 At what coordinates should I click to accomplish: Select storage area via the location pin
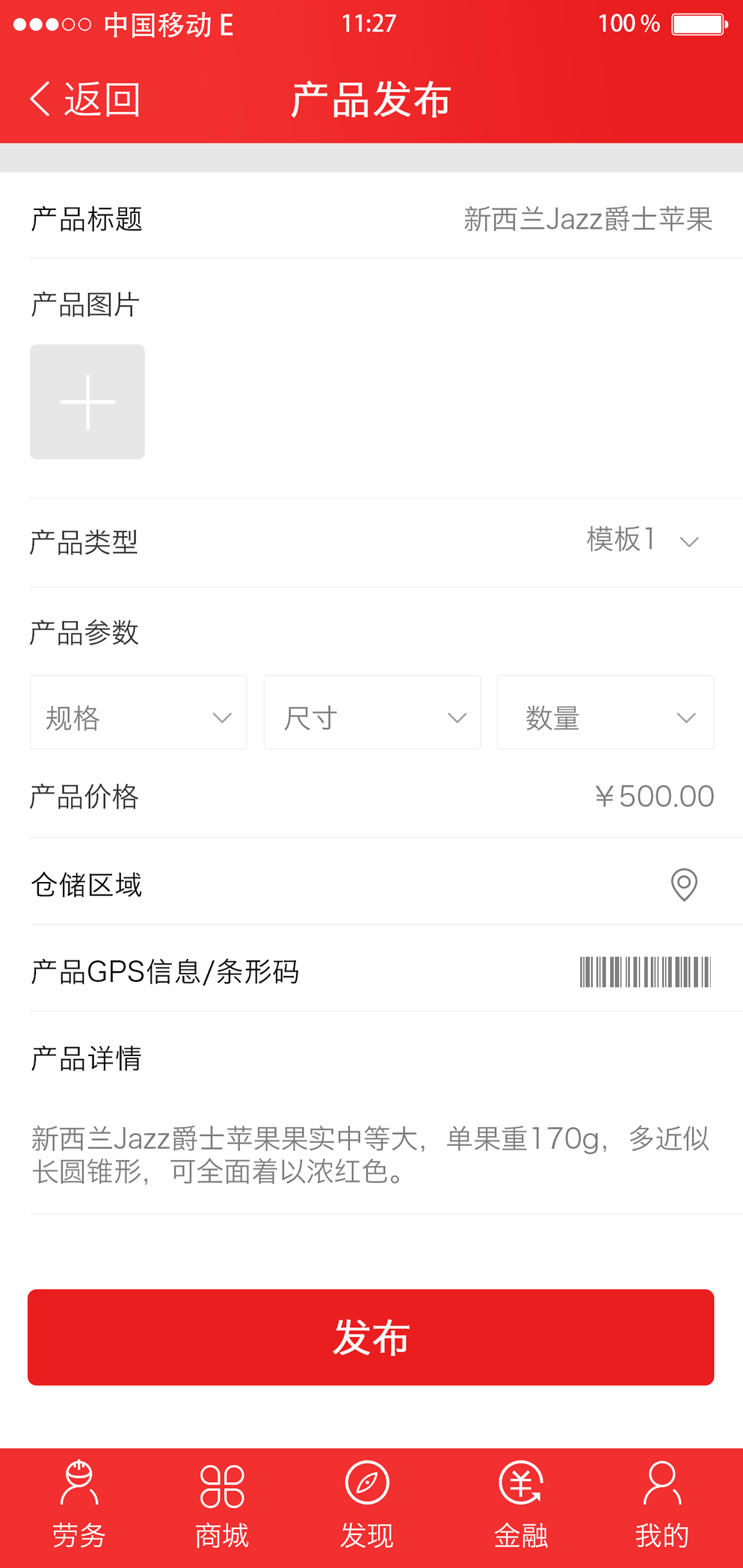(x=684, y=885)
